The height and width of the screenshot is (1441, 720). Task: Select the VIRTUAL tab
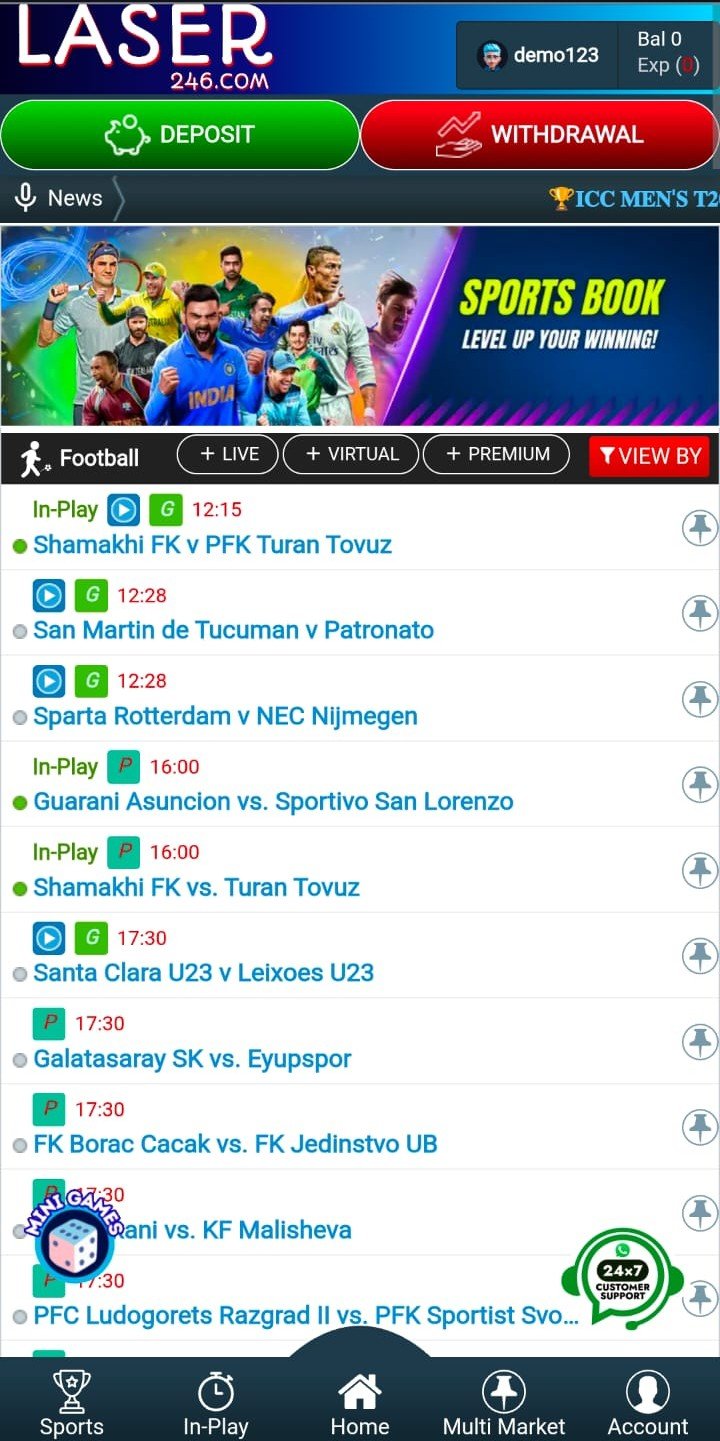pyautogui.click(x=351, y=454)
